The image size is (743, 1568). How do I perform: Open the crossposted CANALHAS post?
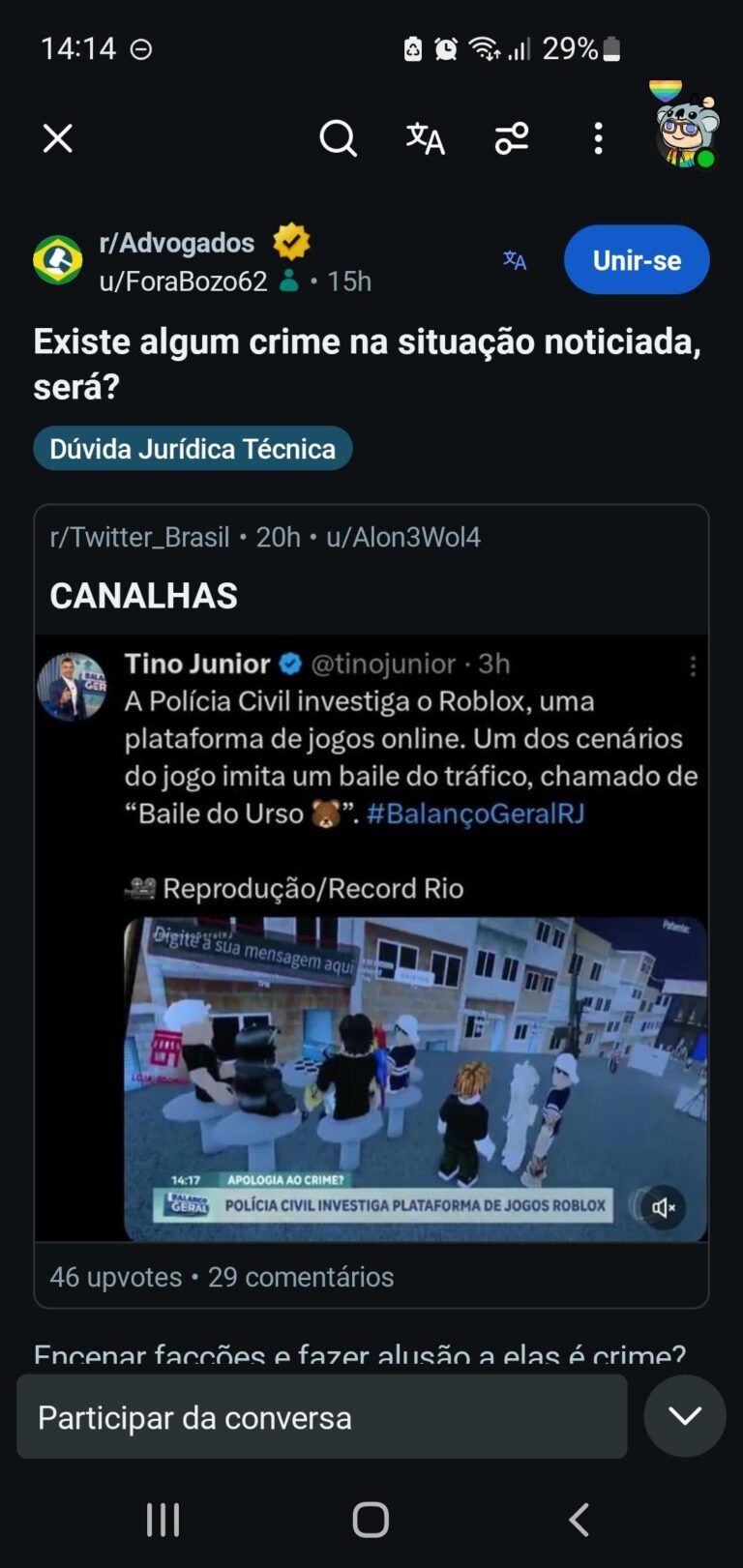click(143, 596)
